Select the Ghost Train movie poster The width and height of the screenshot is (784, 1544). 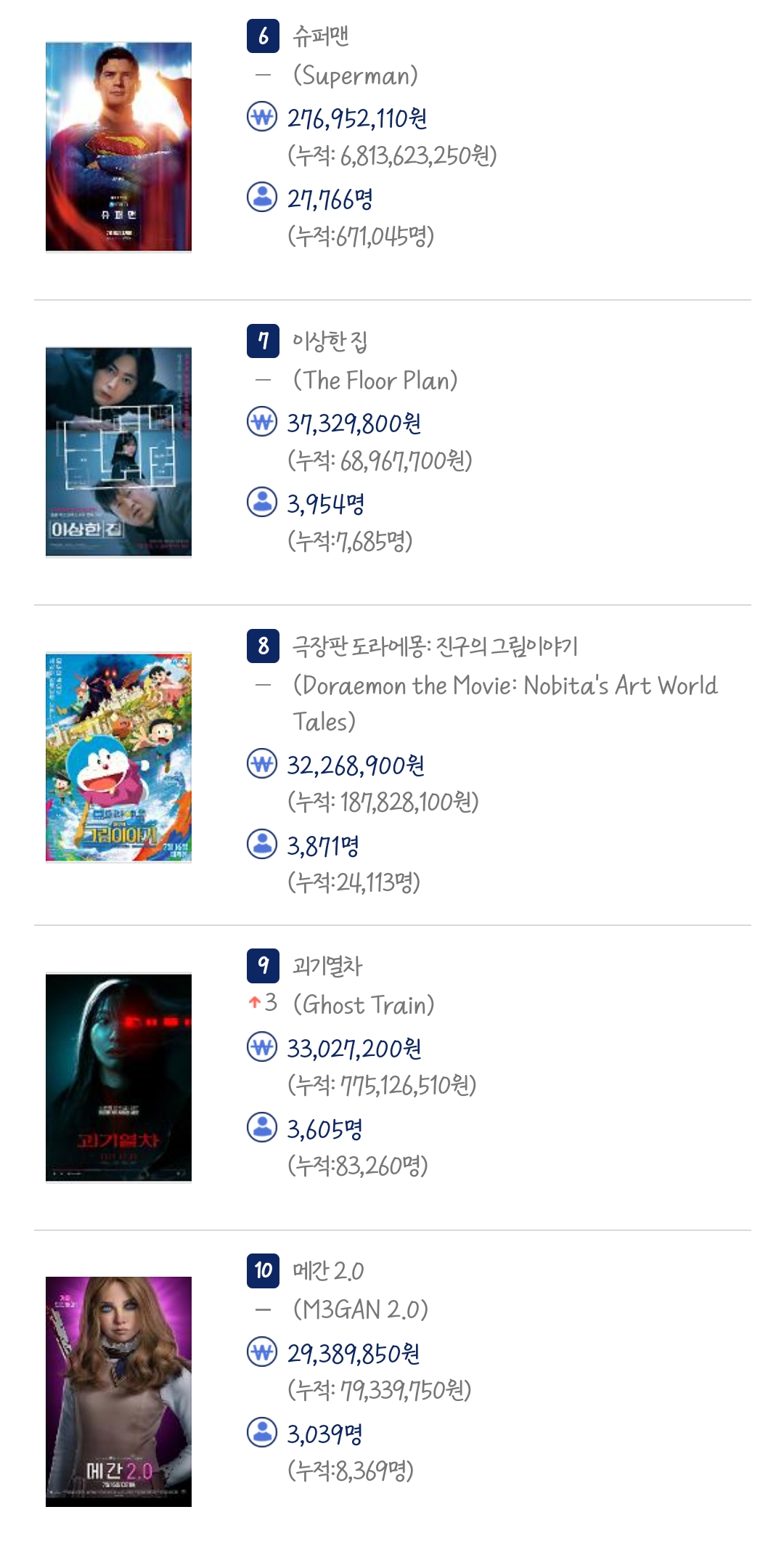point(118,1078)
